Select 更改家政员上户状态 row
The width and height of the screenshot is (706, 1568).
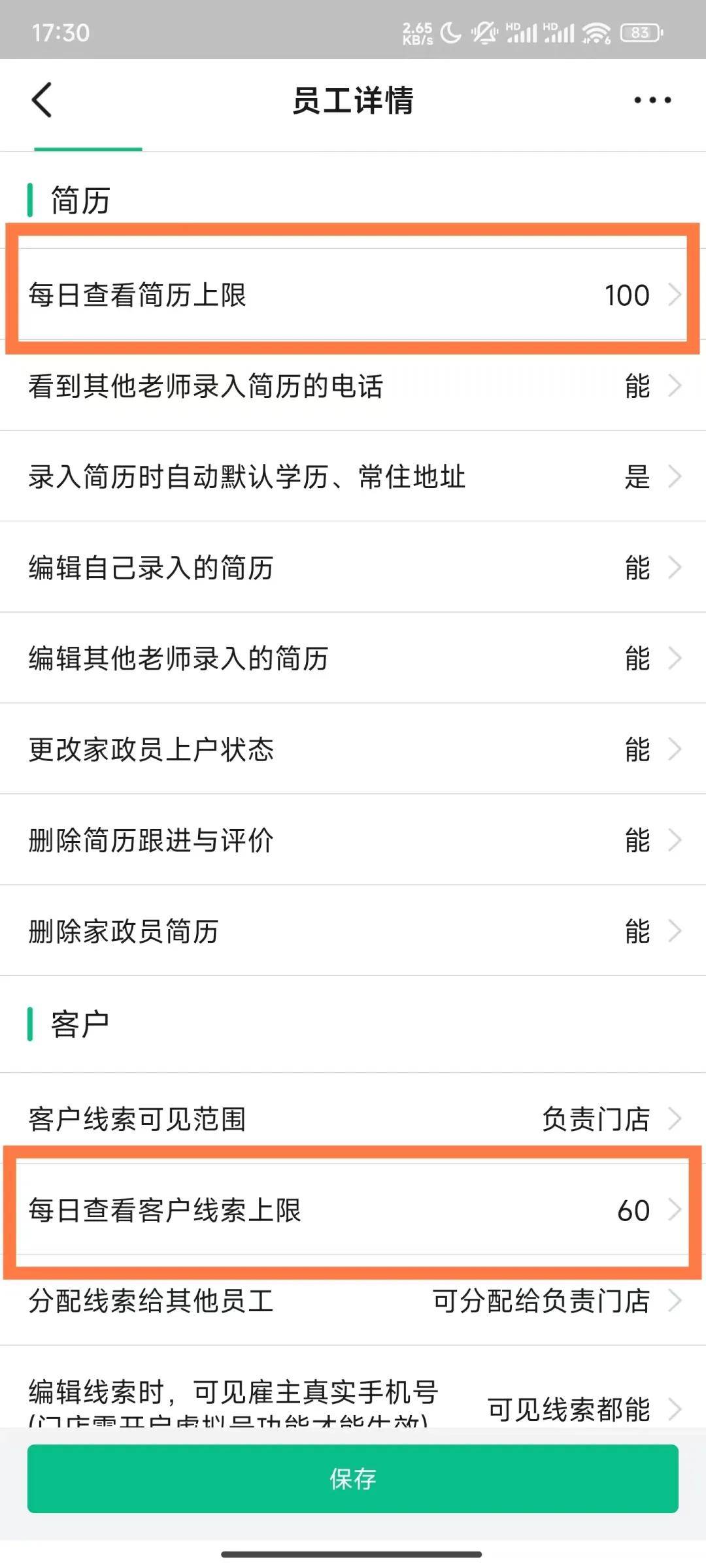(353, 749)
